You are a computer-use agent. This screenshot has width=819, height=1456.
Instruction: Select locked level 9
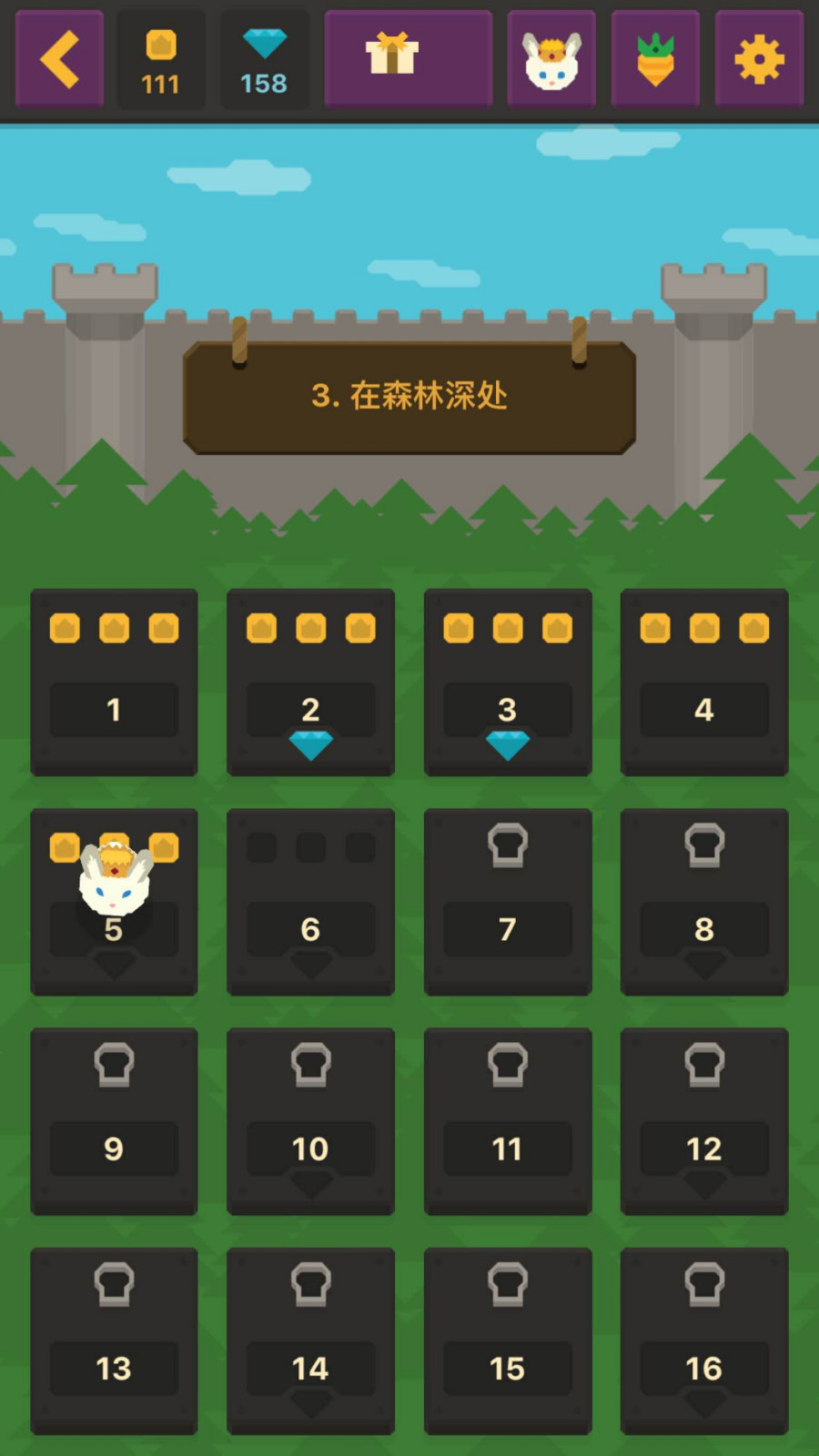pos(114,1121)
